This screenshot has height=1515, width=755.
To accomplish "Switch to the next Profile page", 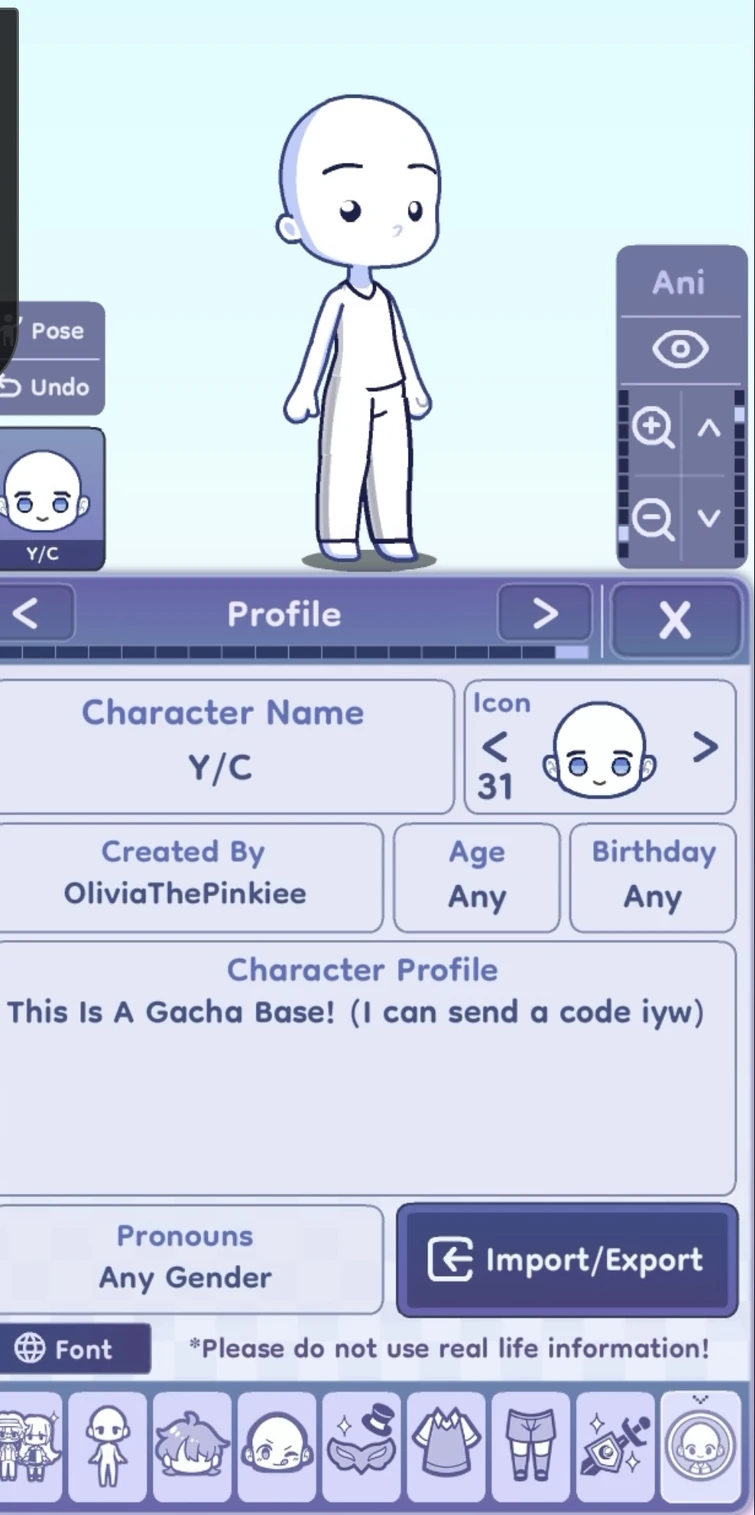I will 544,614.
